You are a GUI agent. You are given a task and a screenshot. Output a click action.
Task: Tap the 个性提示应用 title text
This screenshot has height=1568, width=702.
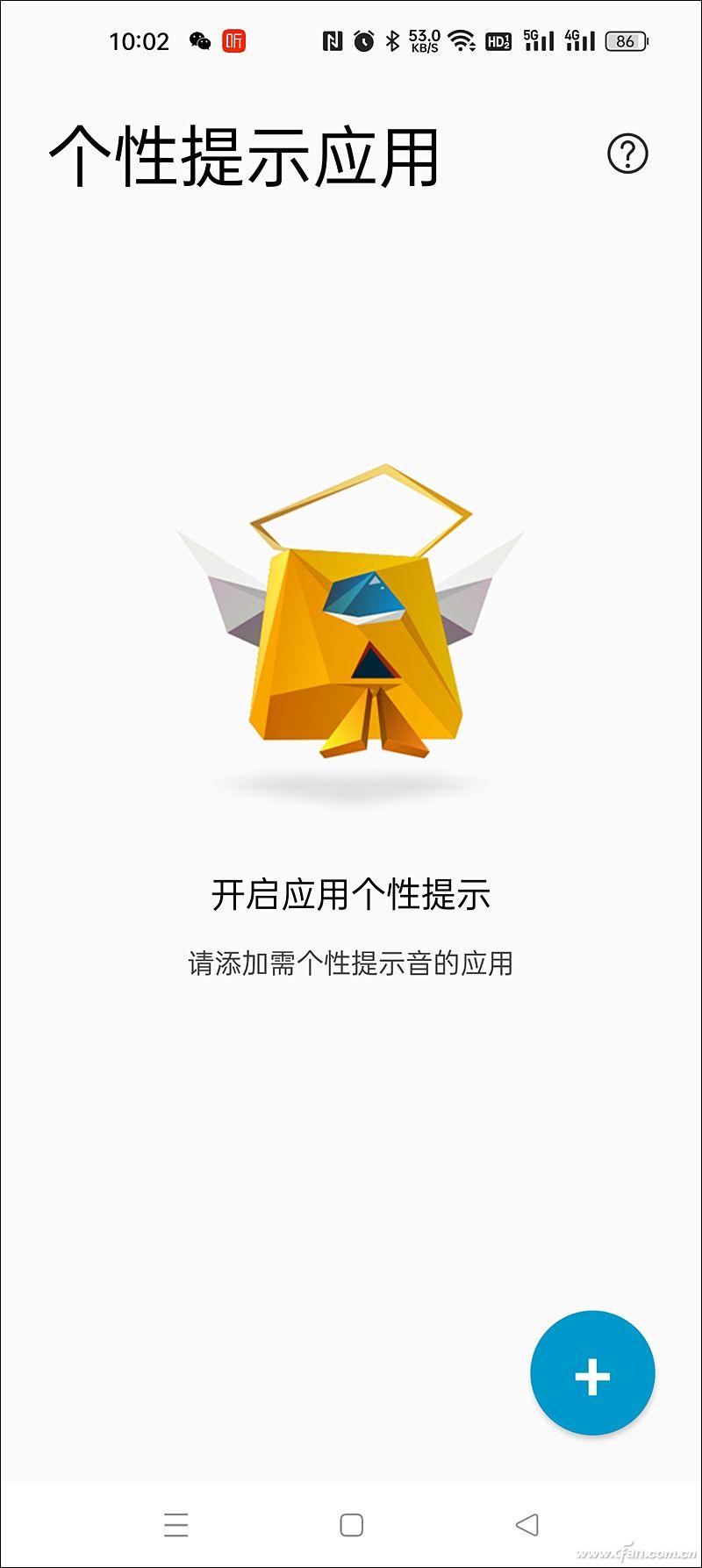click(246, 154)
